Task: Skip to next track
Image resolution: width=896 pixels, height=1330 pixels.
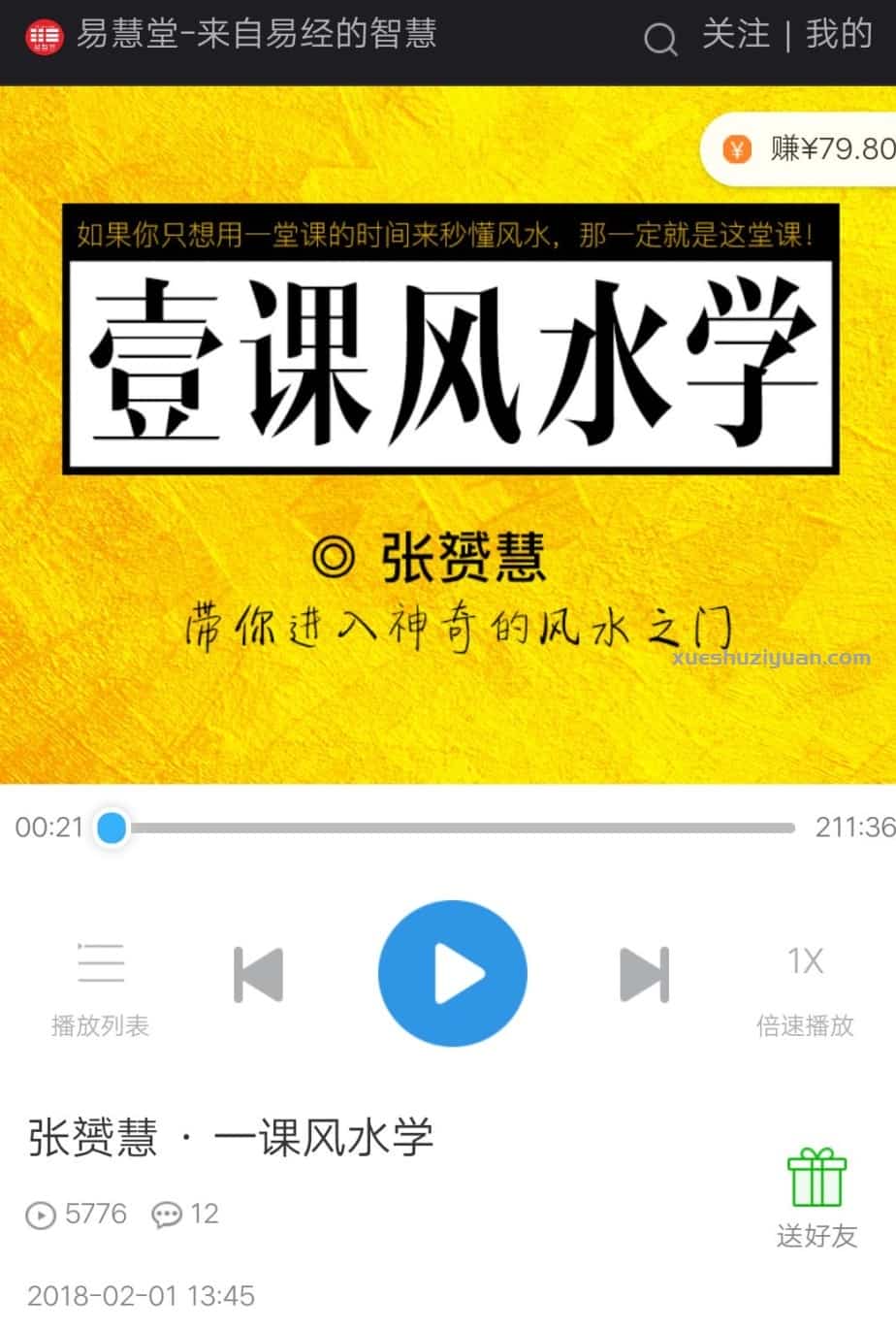Action: pyautogui.click(x=643, y=973)
